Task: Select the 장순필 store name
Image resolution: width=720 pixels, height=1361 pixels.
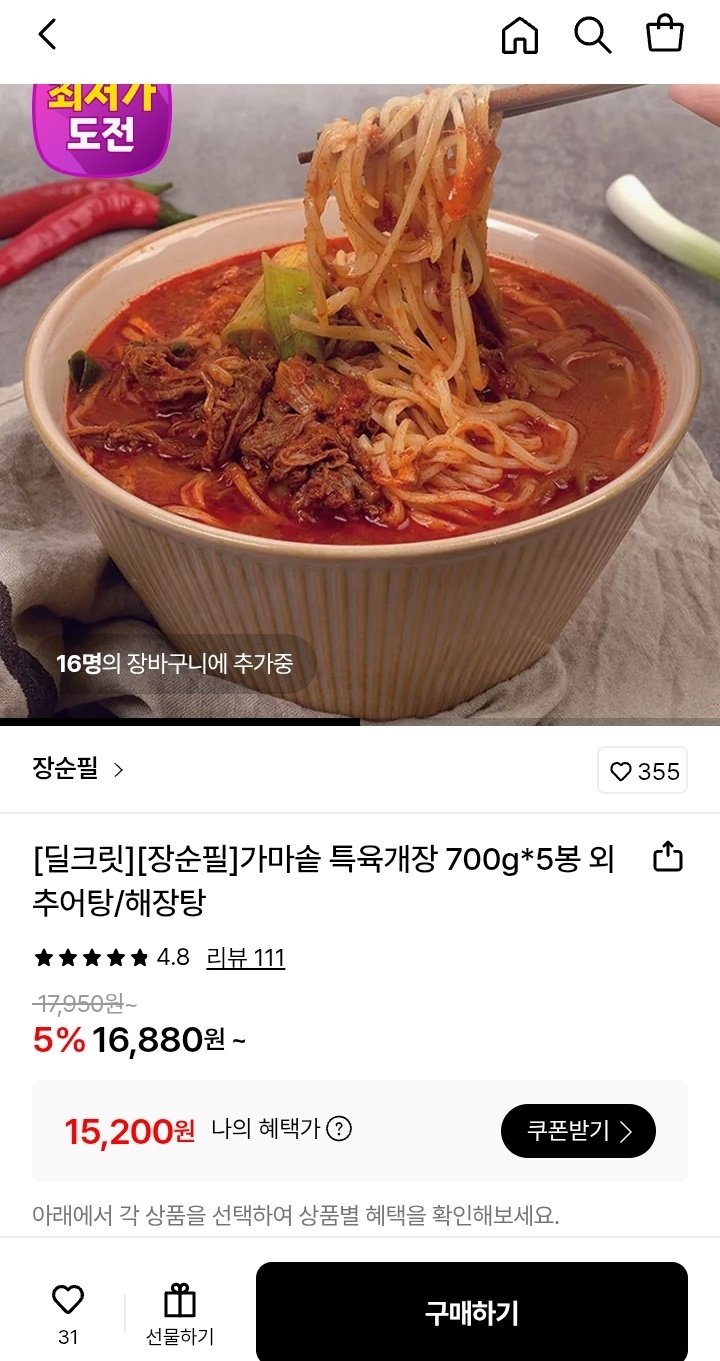Action: 65,770
